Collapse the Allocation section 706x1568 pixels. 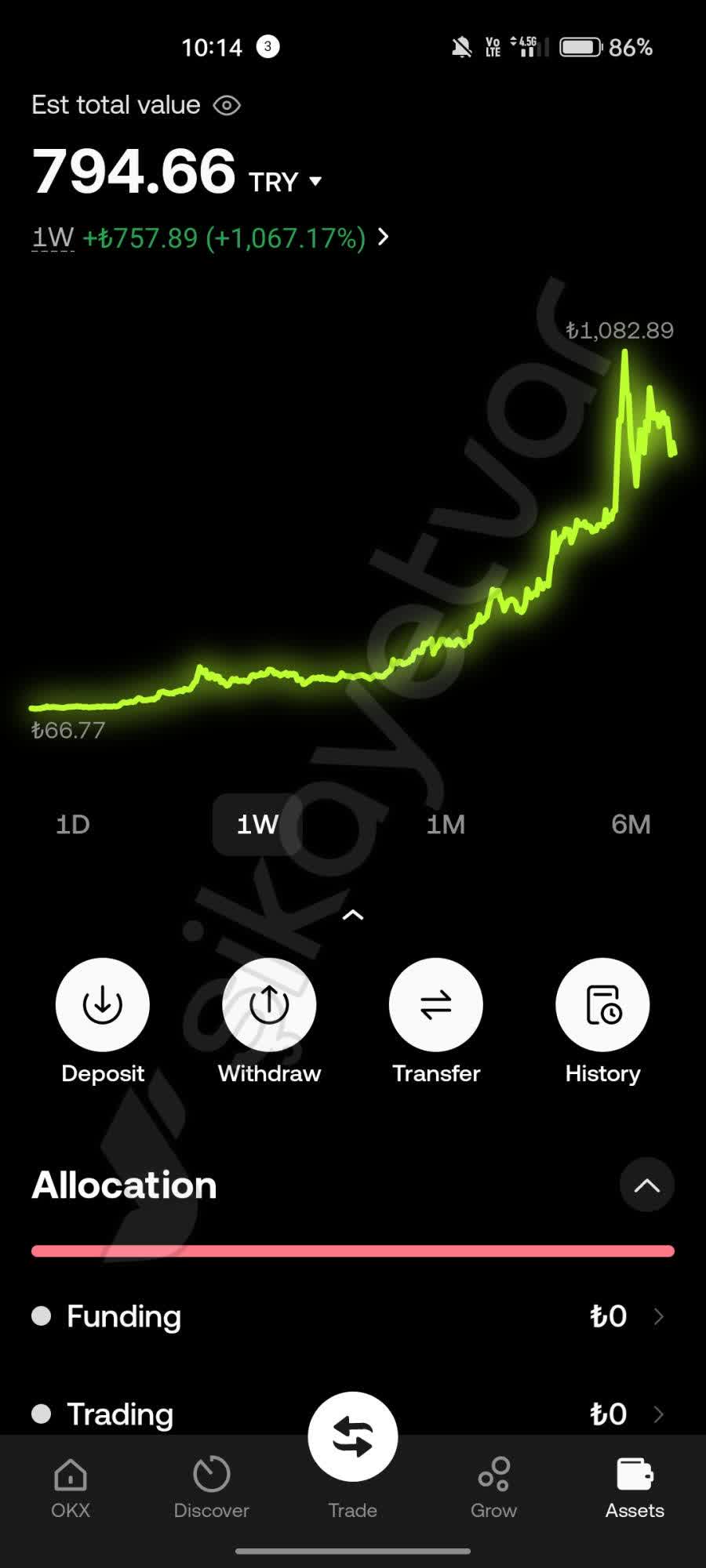[646, 1186]
